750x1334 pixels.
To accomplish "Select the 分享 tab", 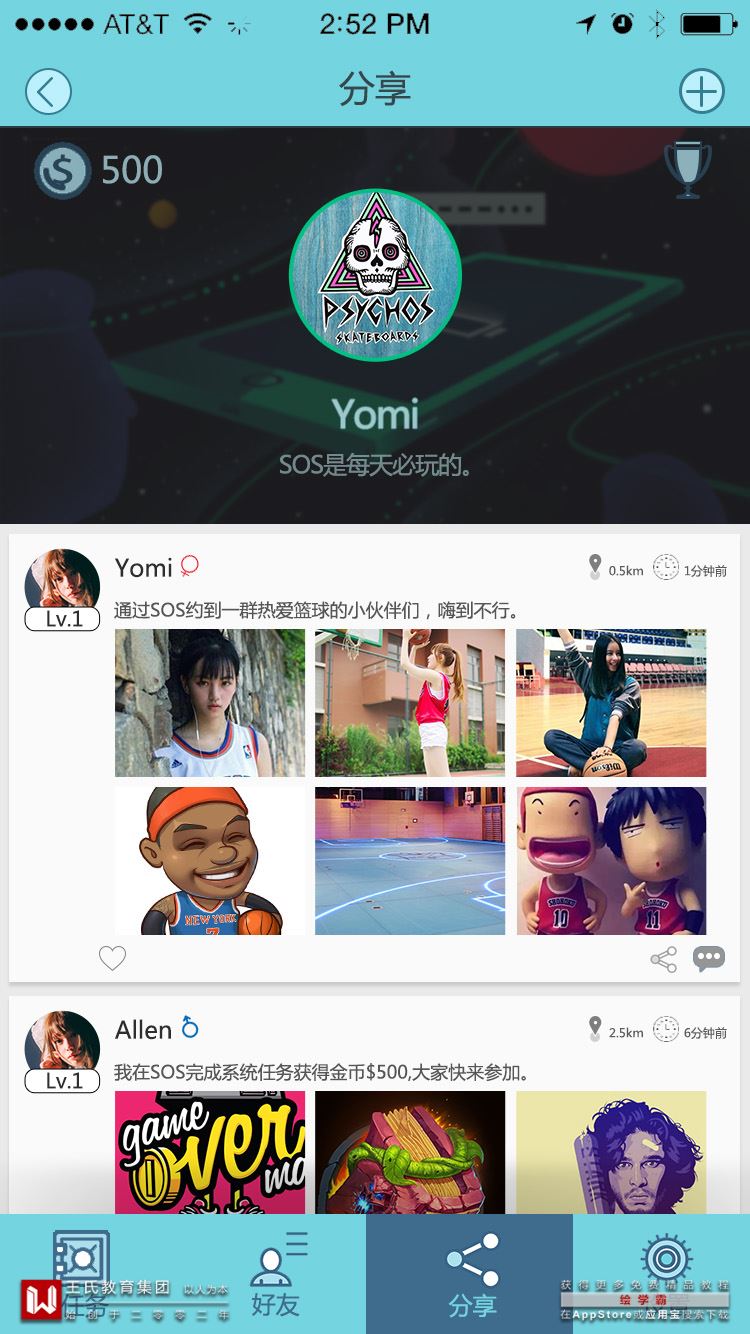I will click(470, 1274).
